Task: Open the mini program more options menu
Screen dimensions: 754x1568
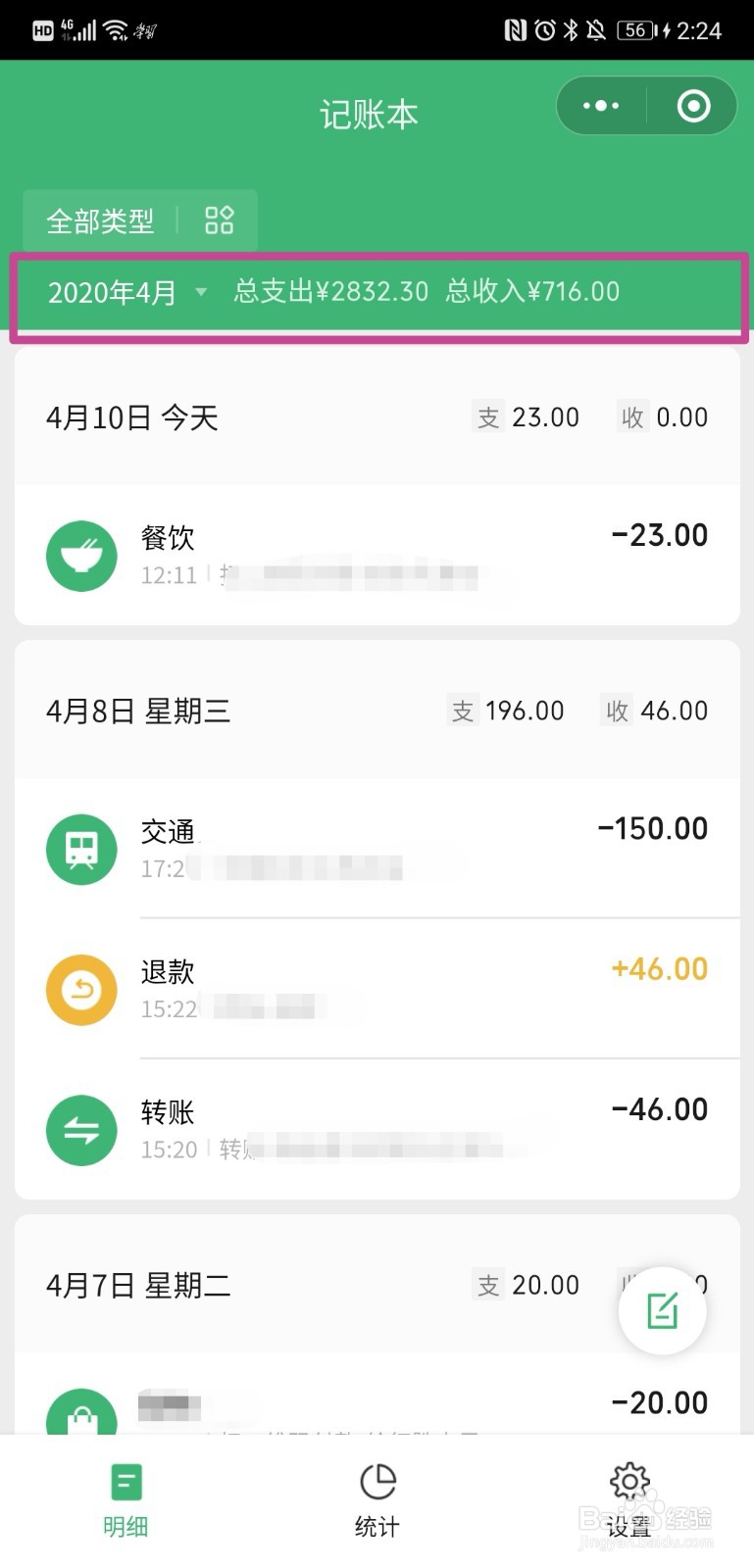Action: tap(601, 106)
